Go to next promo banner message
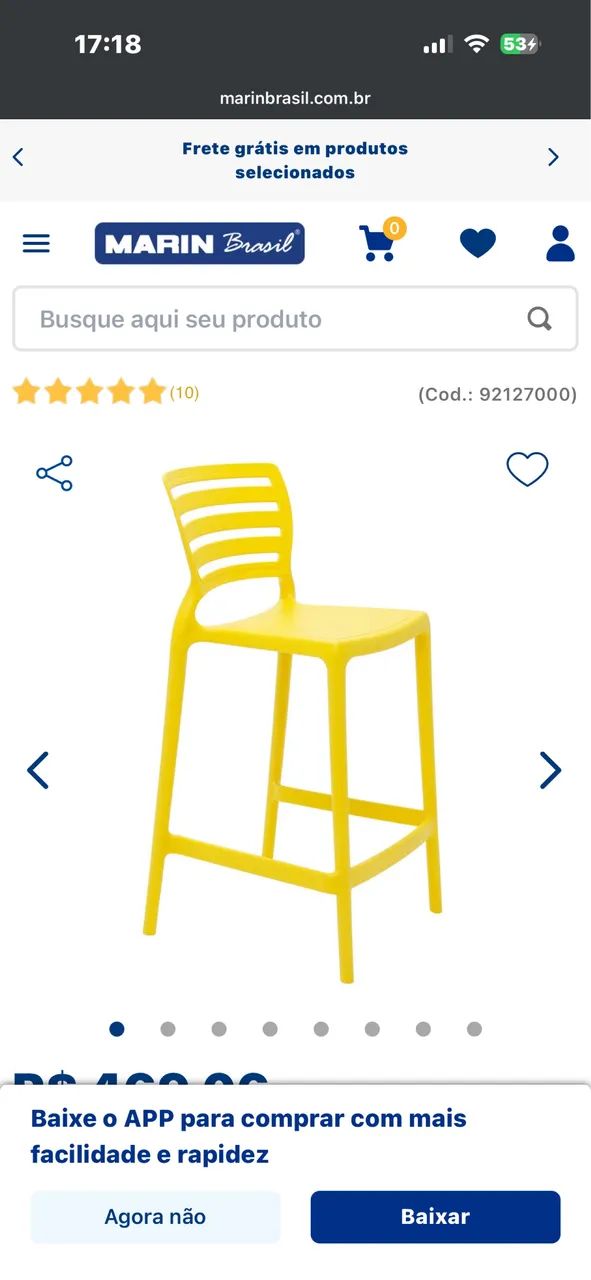This screenshot has width=591, height=1280. (x=553, y=157)
